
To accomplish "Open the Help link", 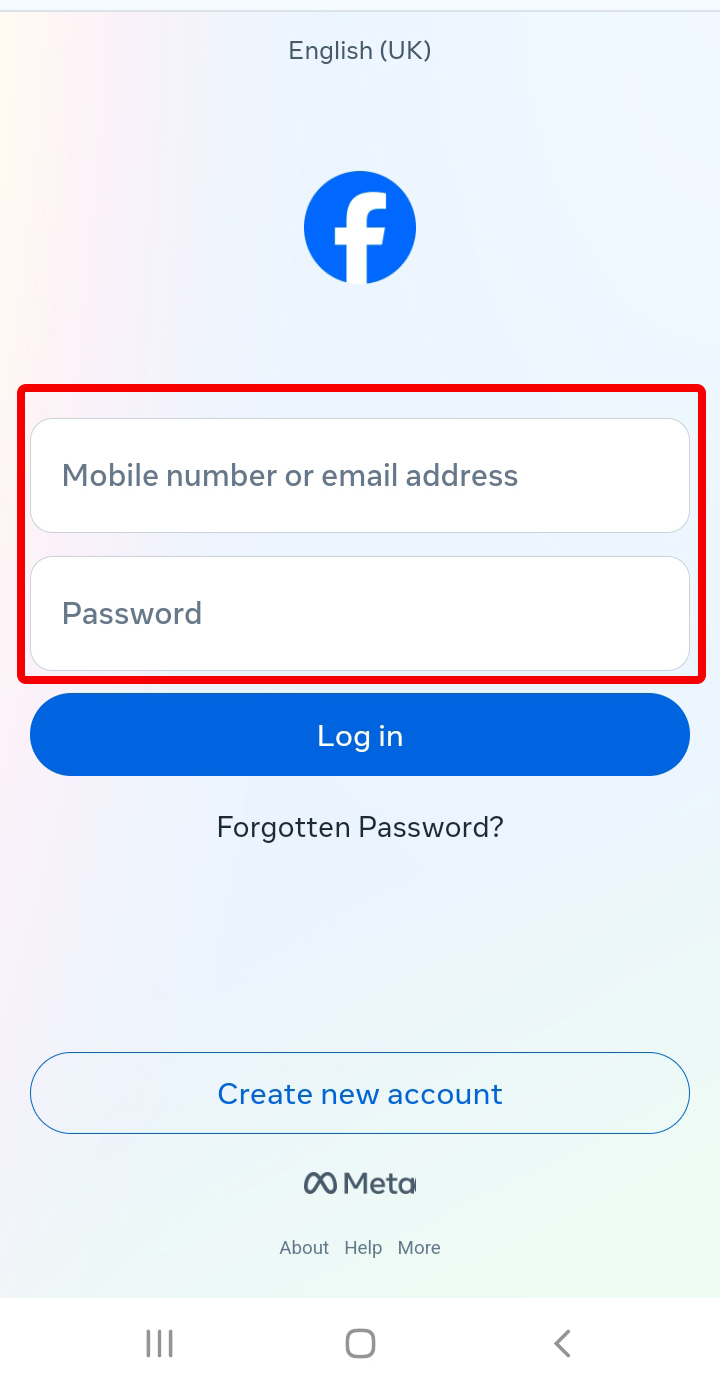I will pyautogui.click(x=363, y=1247).
